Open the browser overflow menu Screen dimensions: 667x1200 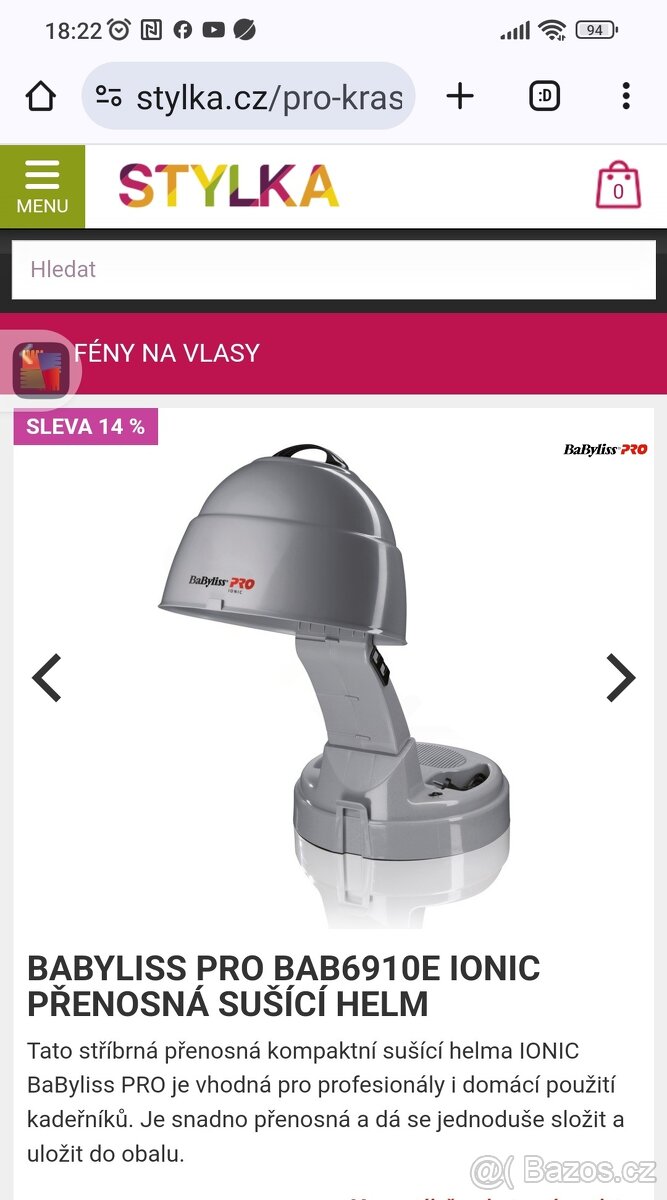click(625, 96)
